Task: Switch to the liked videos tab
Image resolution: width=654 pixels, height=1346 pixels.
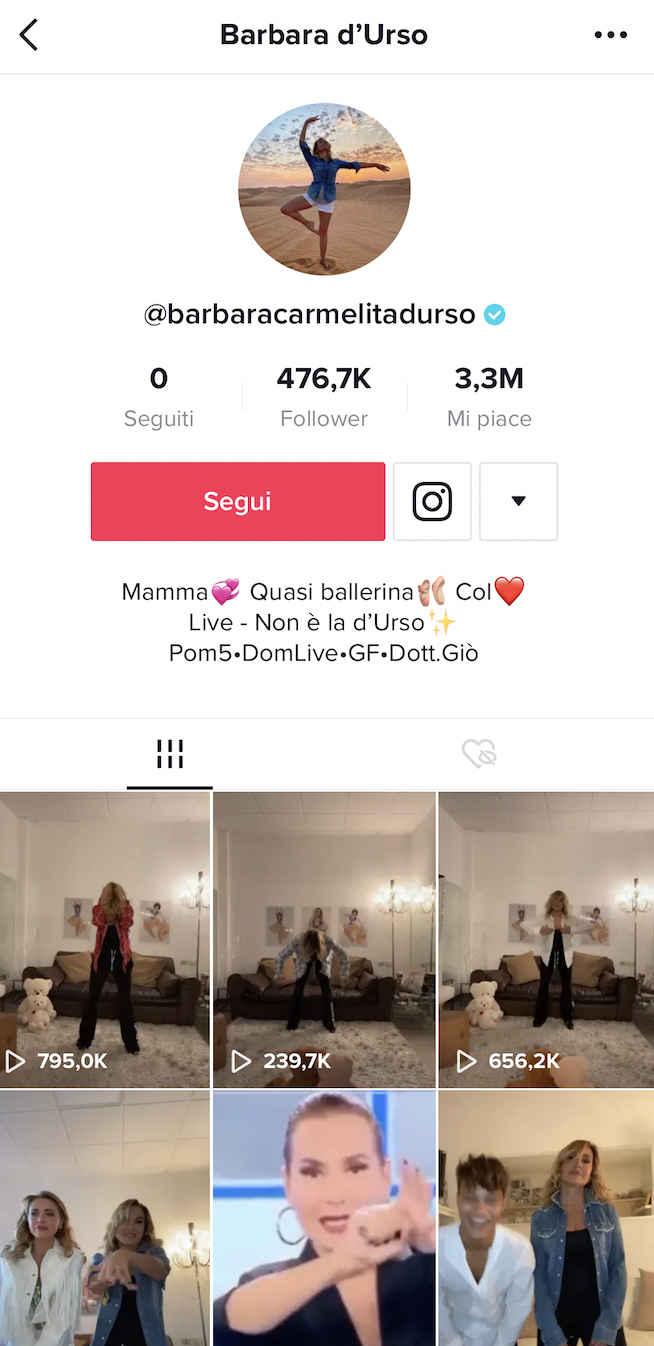Action: pyautogui.click(x=480, y=754)
